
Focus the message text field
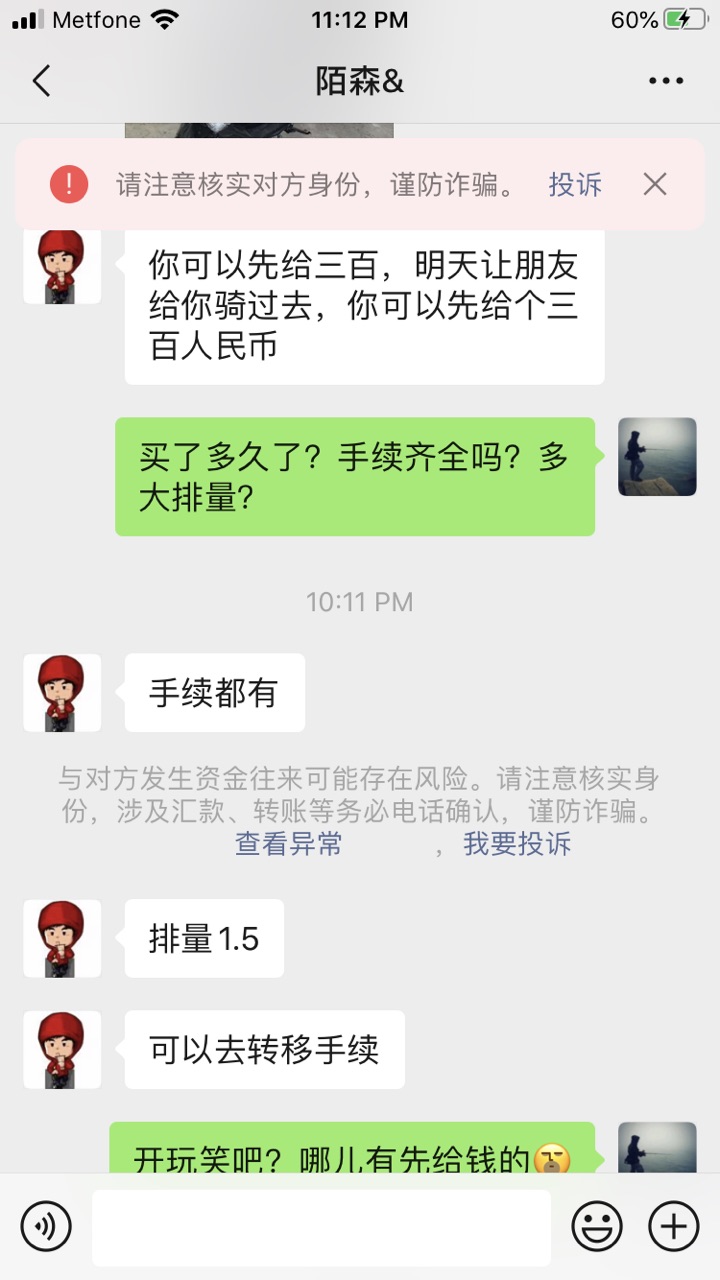point(321,1227)
